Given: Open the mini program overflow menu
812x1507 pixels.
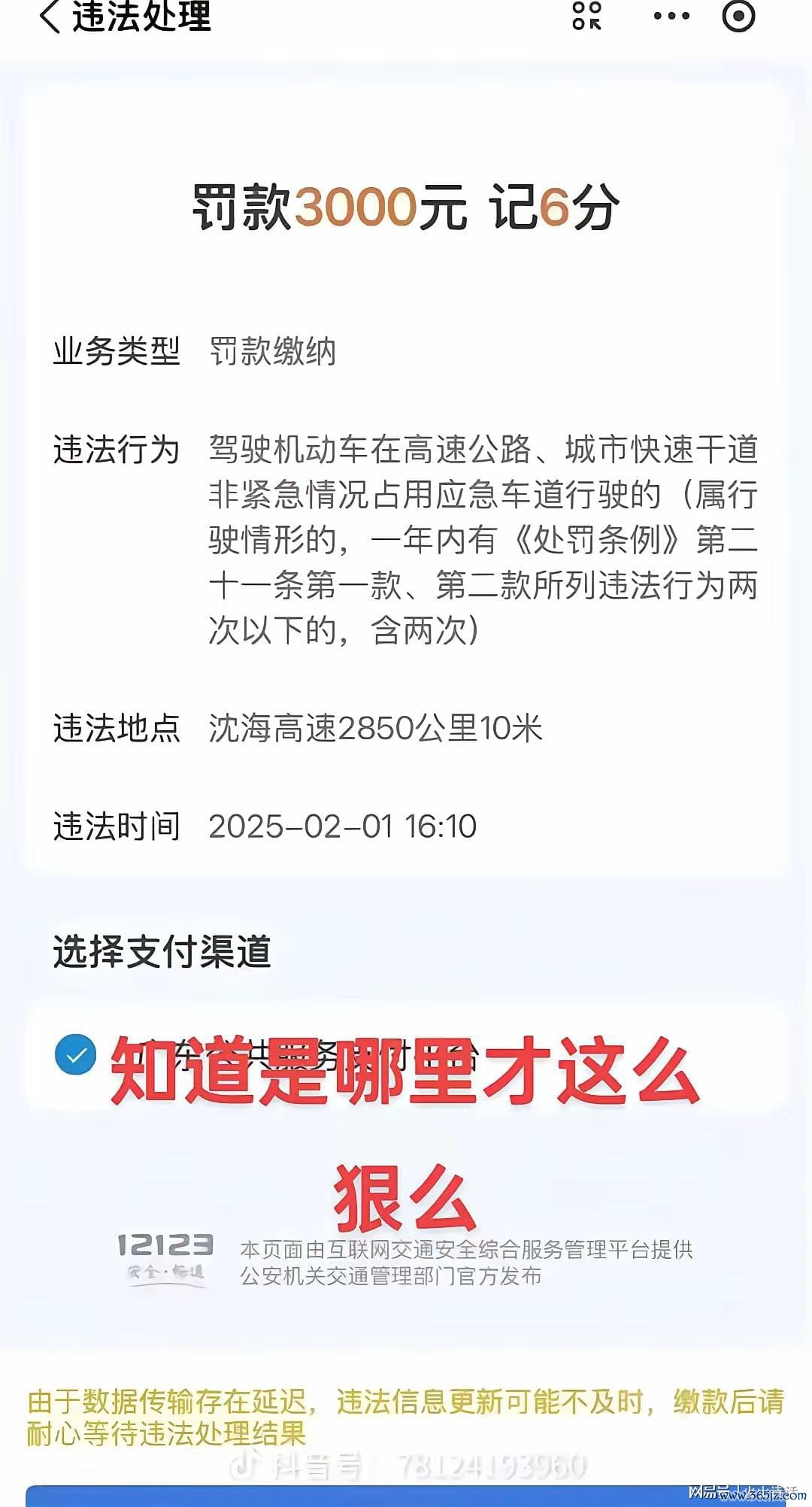Looking at the screenshot, I should point(671,16).
